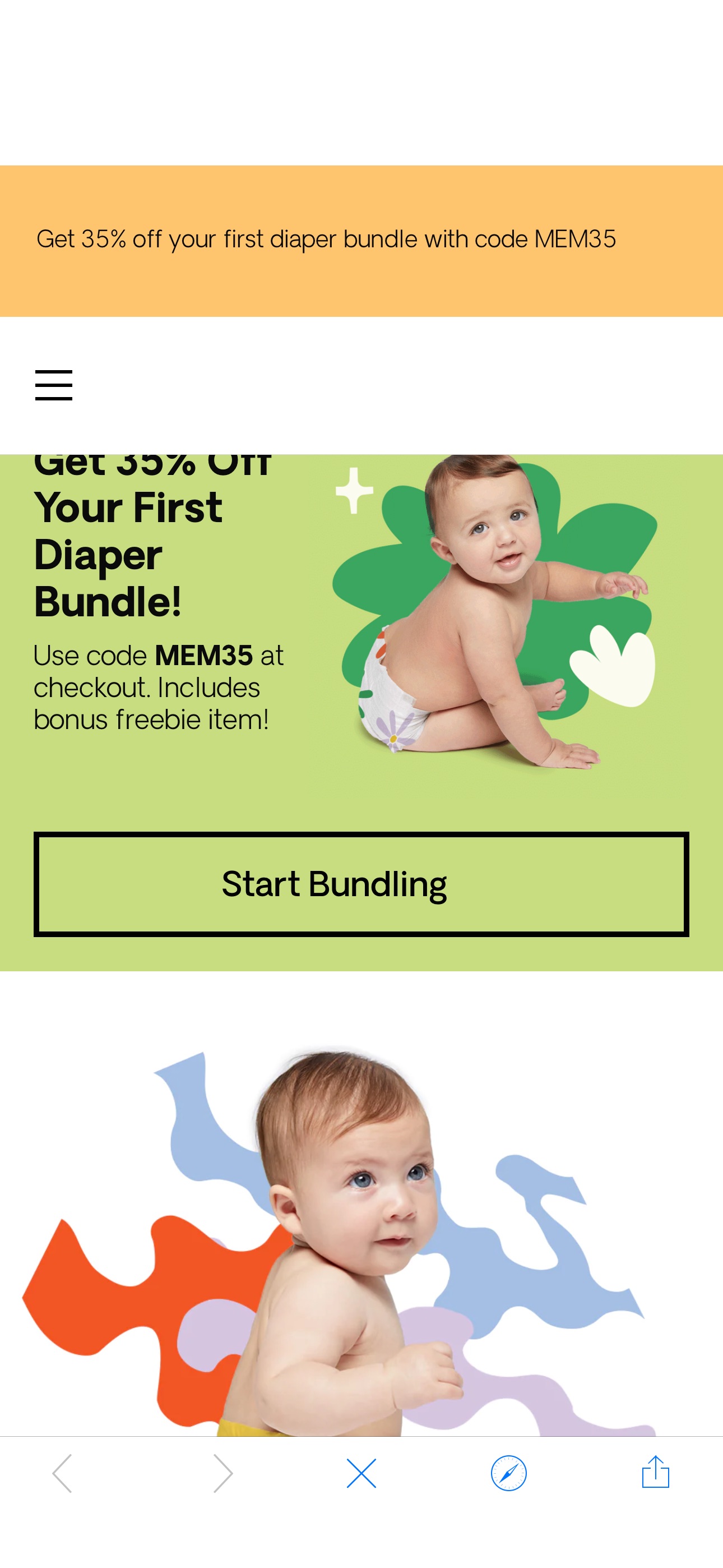723x1568 pixels.
Task: Tap the Start Bundling button
Action: 361,884
